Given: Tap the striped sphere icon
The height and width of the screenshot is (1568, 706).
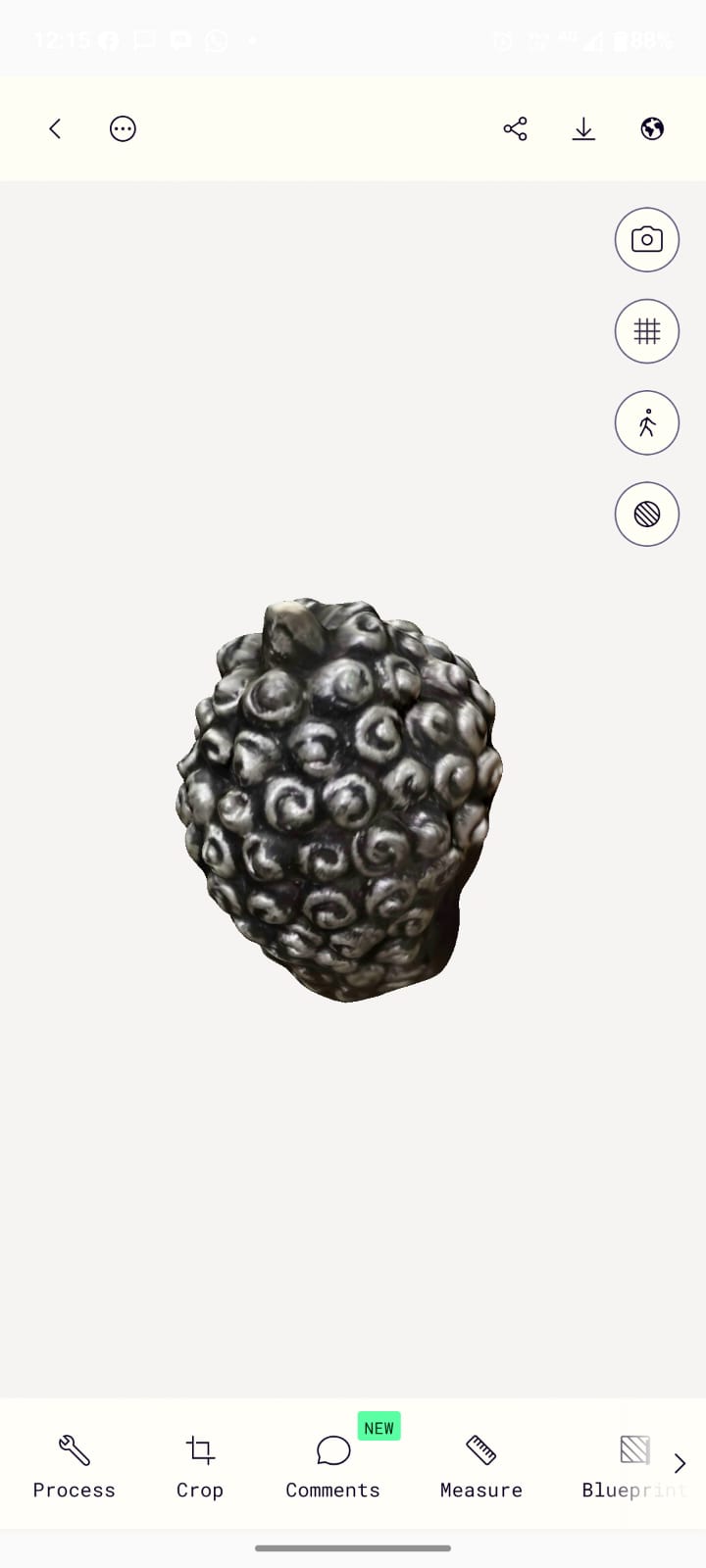Looking at the screenshot, I should [647, 514].
